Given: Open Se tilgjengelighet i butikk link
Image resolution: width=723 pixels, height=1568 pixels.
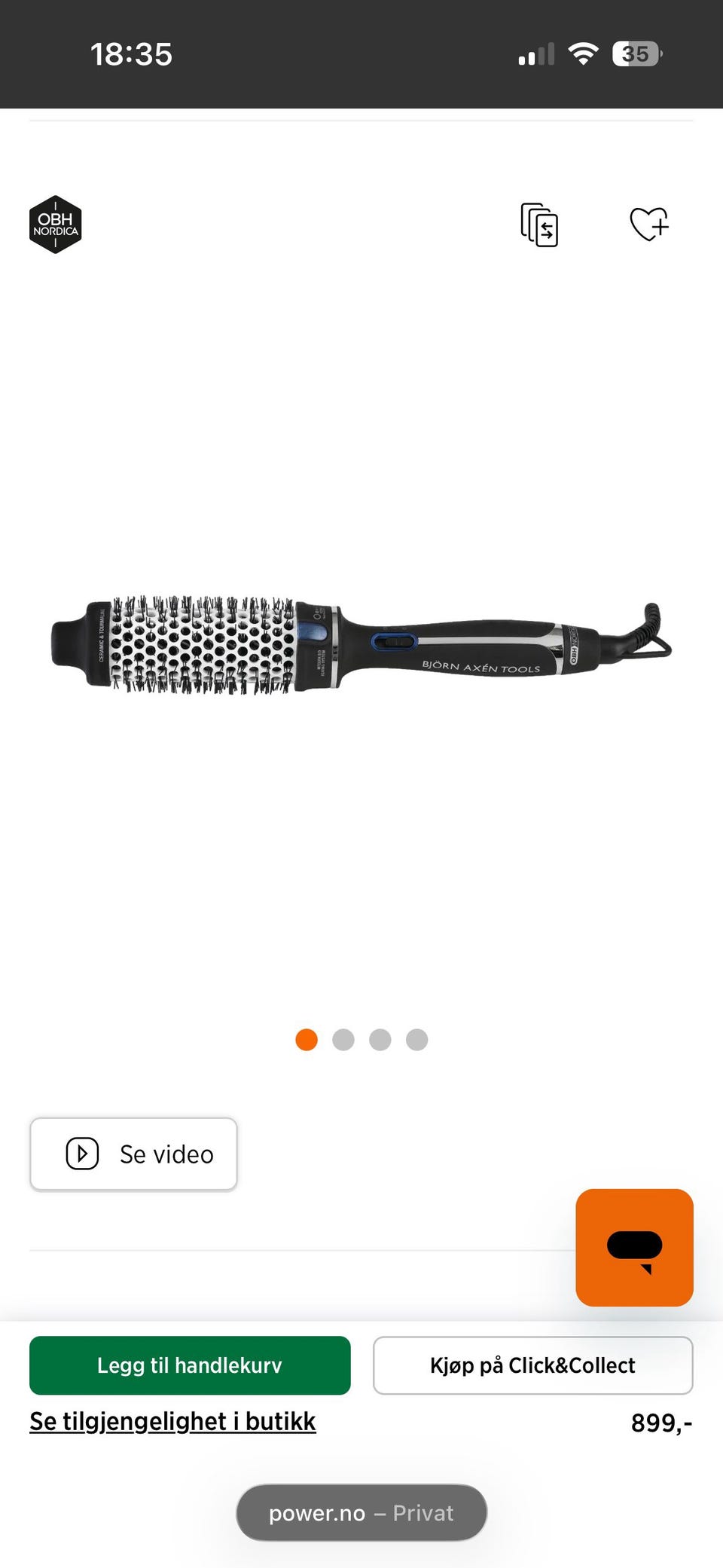Looking at the screenshot, I should (x=172, y=1421).
